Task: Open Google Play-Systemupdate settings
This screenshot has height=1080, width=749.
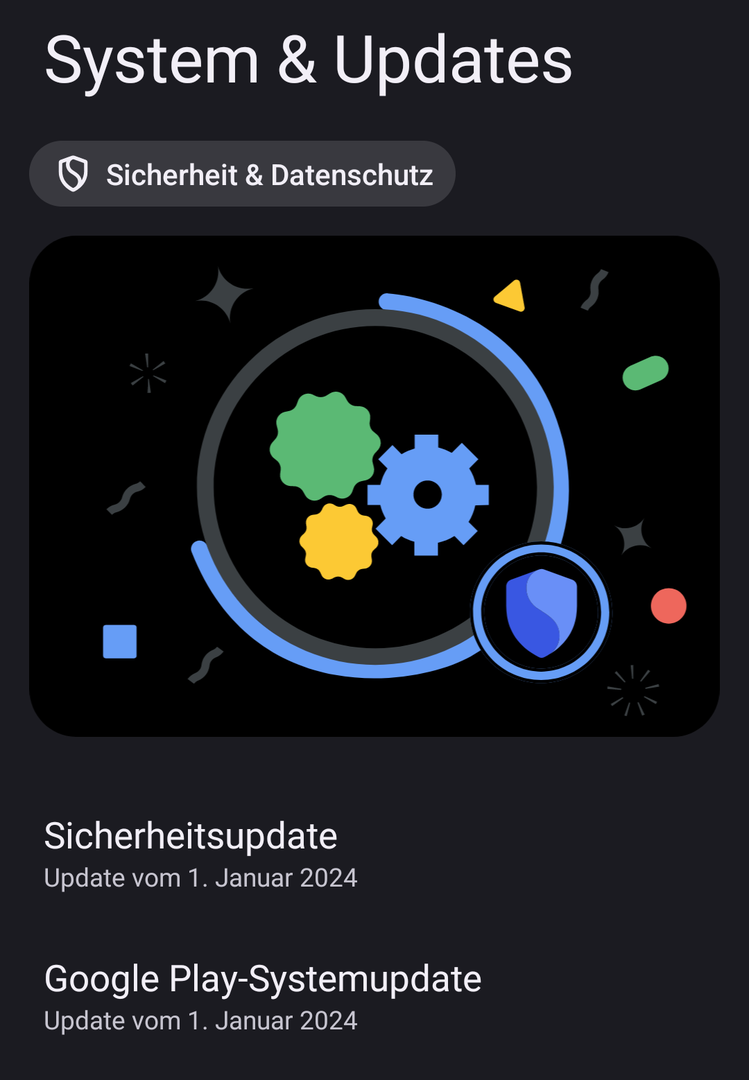Action: [x=262, y=996]
